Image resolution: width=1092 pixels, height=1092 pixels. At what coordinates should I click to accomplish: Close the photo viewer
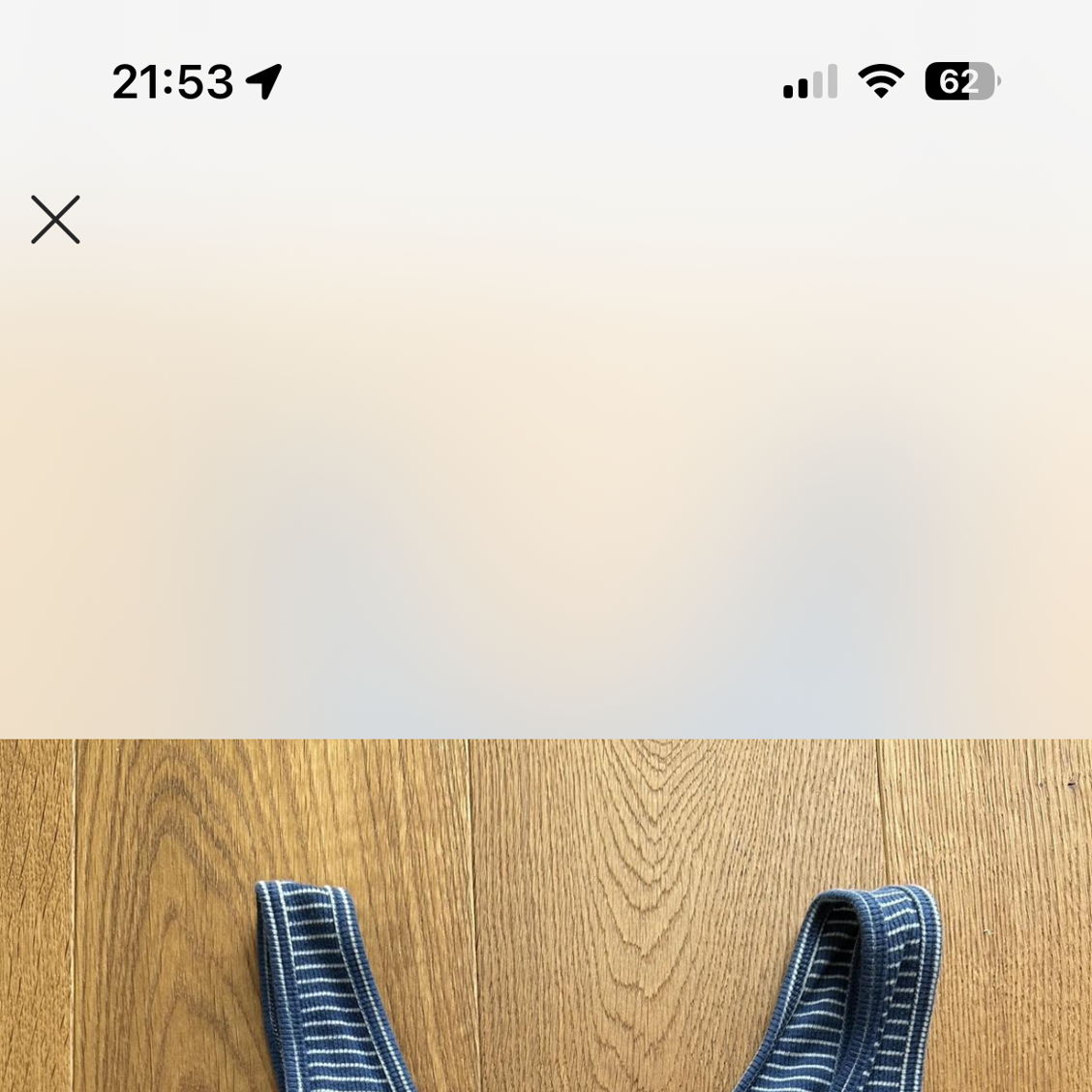pyautogui.click(x=55, y=220)
